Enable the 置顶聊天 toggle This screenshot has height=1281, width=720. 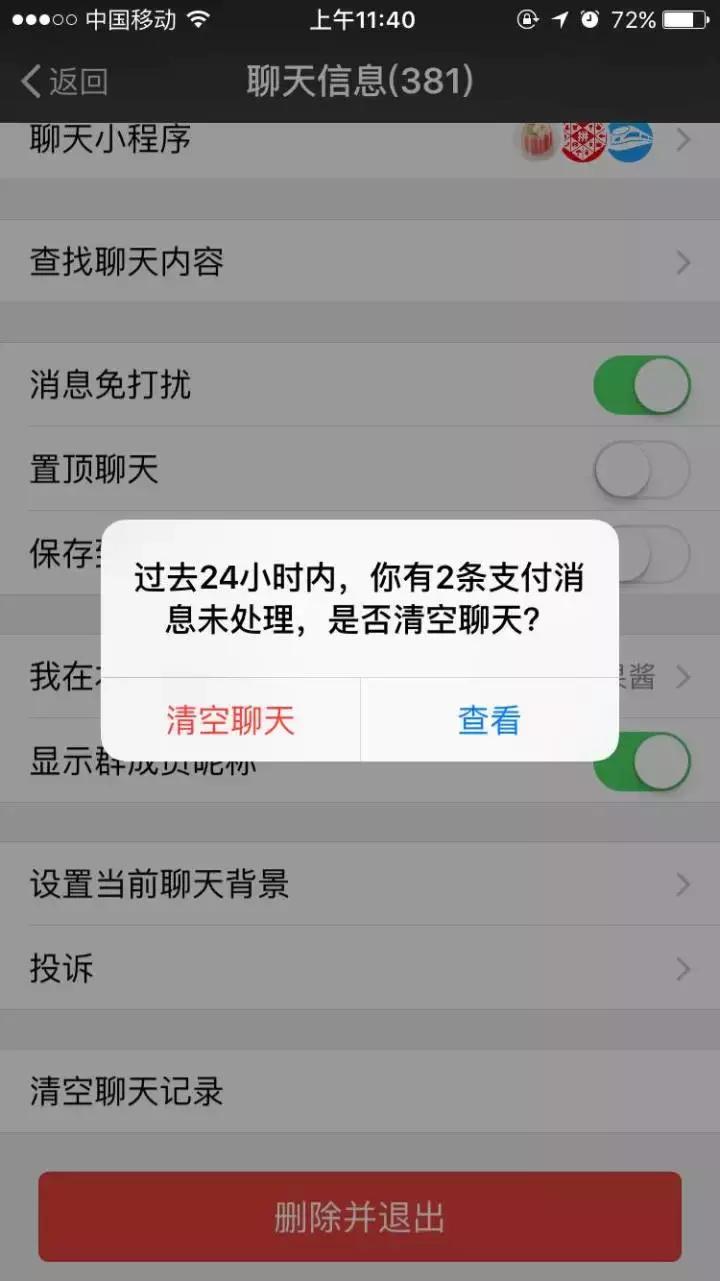643,469
